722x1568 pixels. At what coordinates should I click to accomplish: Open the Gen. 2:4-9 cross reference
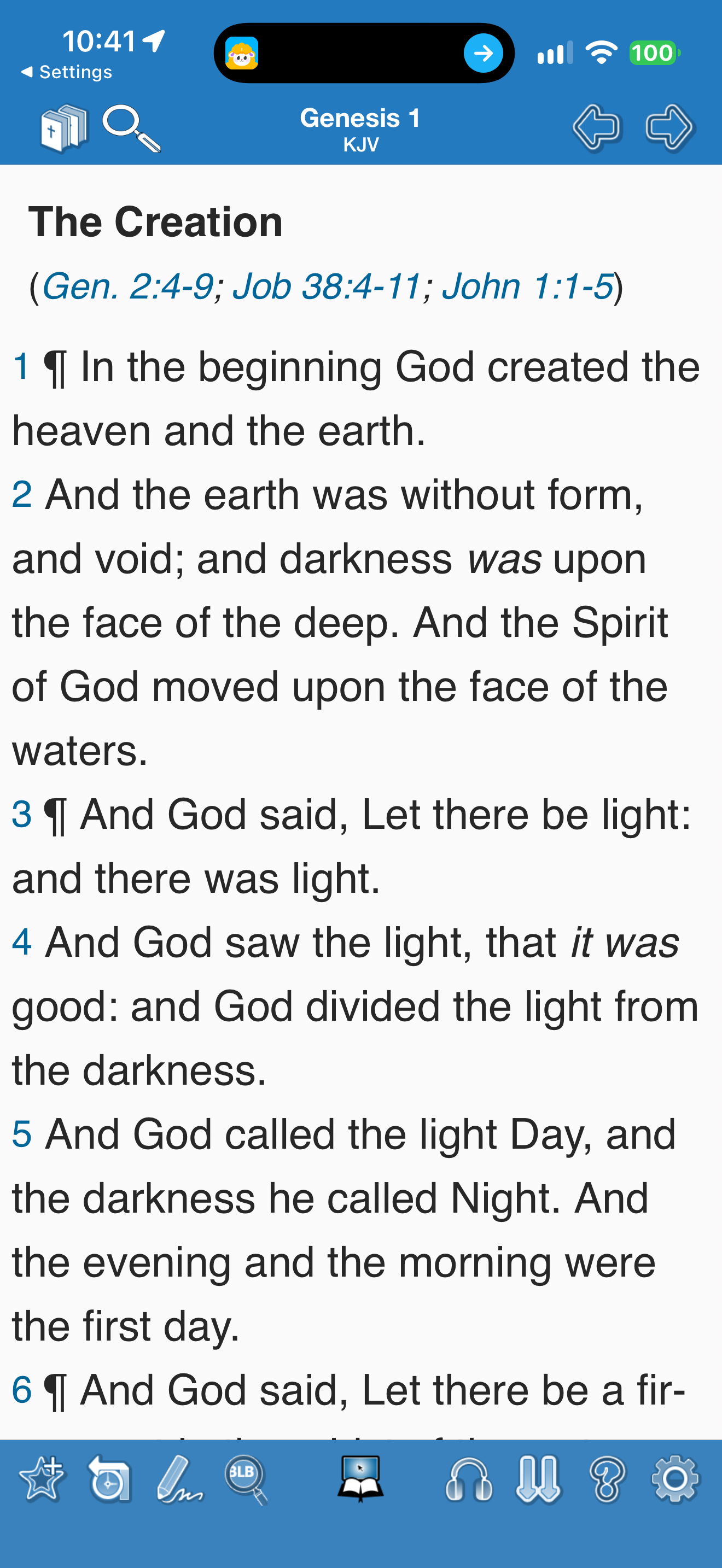pos(127,286)
